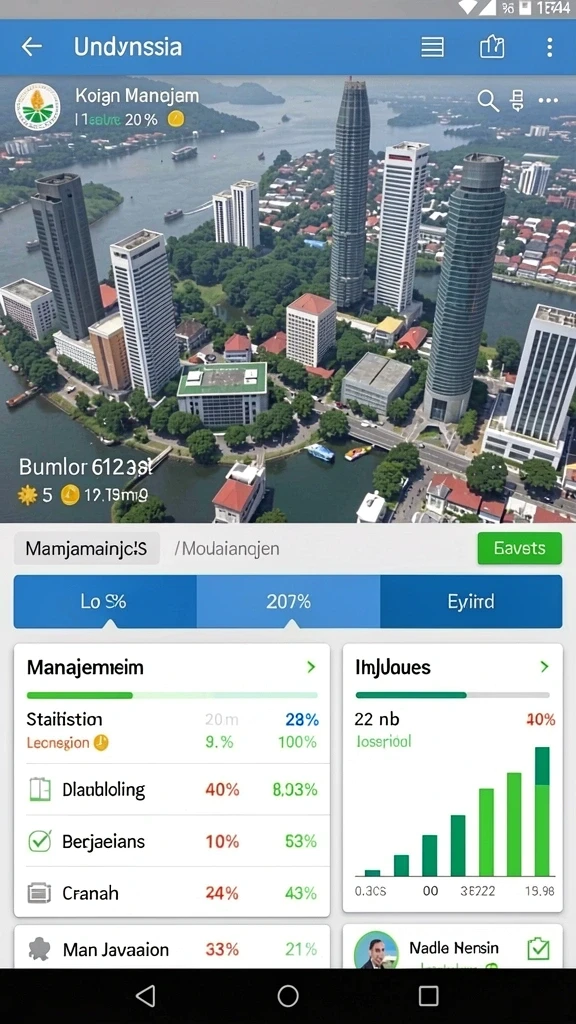This screenshot has height=1024, width=576.
Task: Switch to the Eyiird segment
Action: [471, 601]
